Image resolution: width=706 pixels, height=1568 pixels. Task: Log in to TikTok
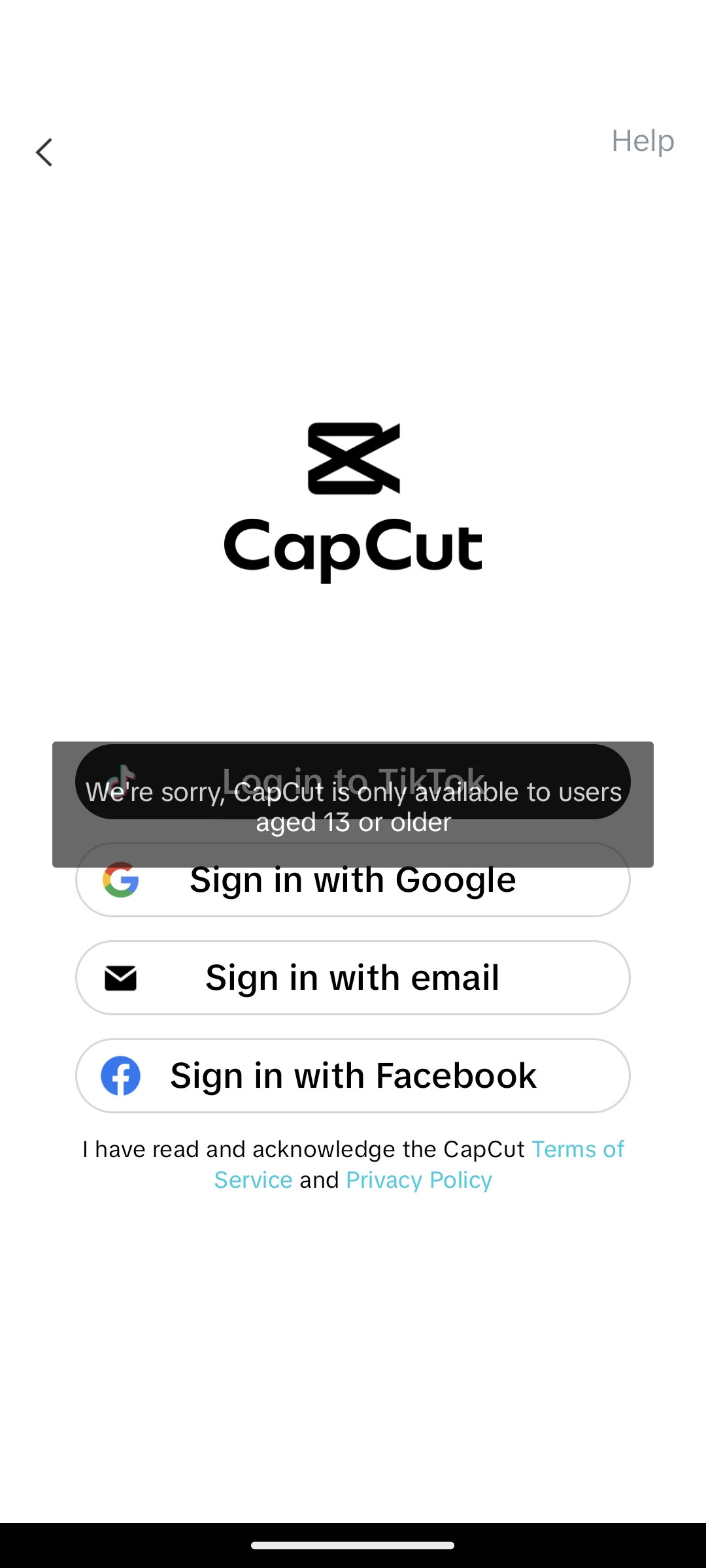(x=353, y=781)
